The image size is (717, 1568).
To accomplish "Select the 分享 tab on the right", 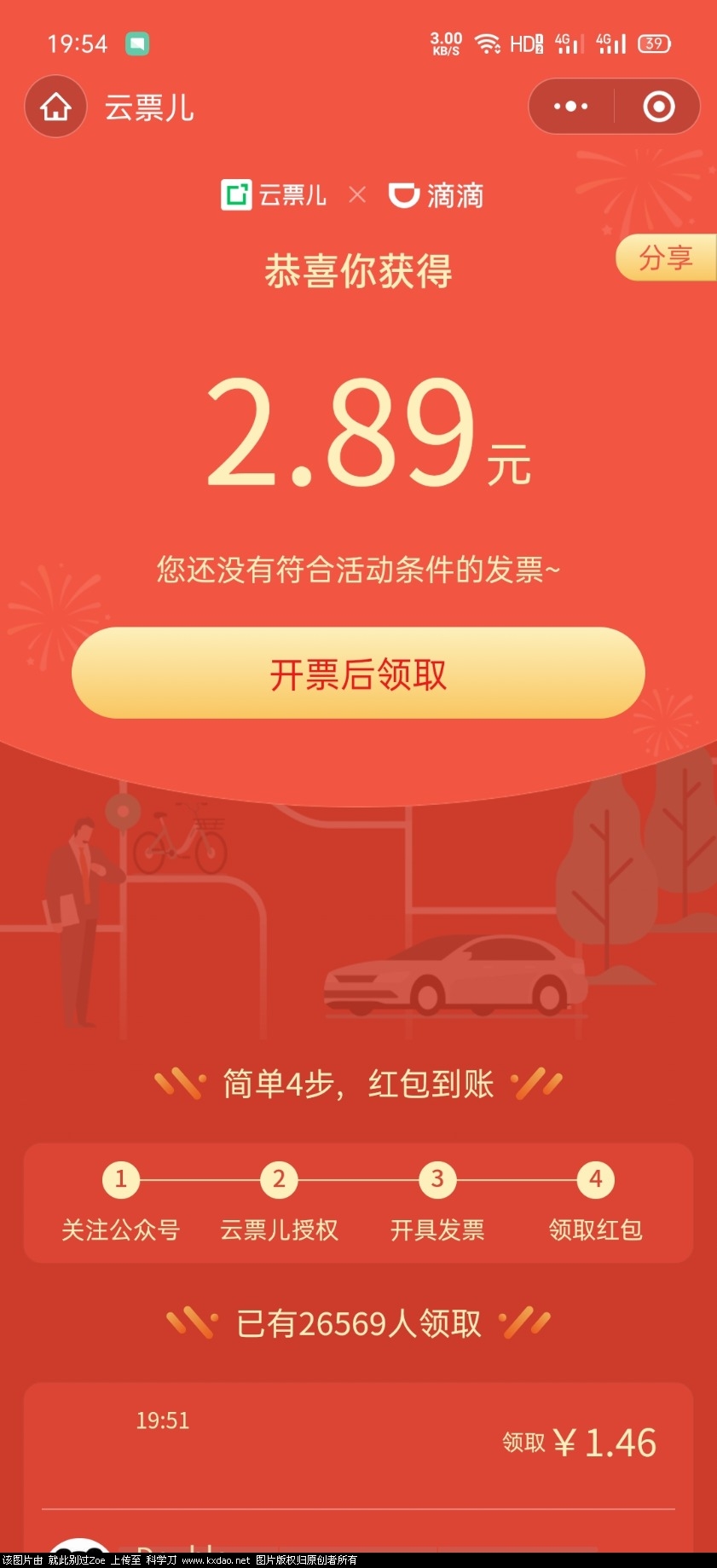I will (x=665, y=258).
